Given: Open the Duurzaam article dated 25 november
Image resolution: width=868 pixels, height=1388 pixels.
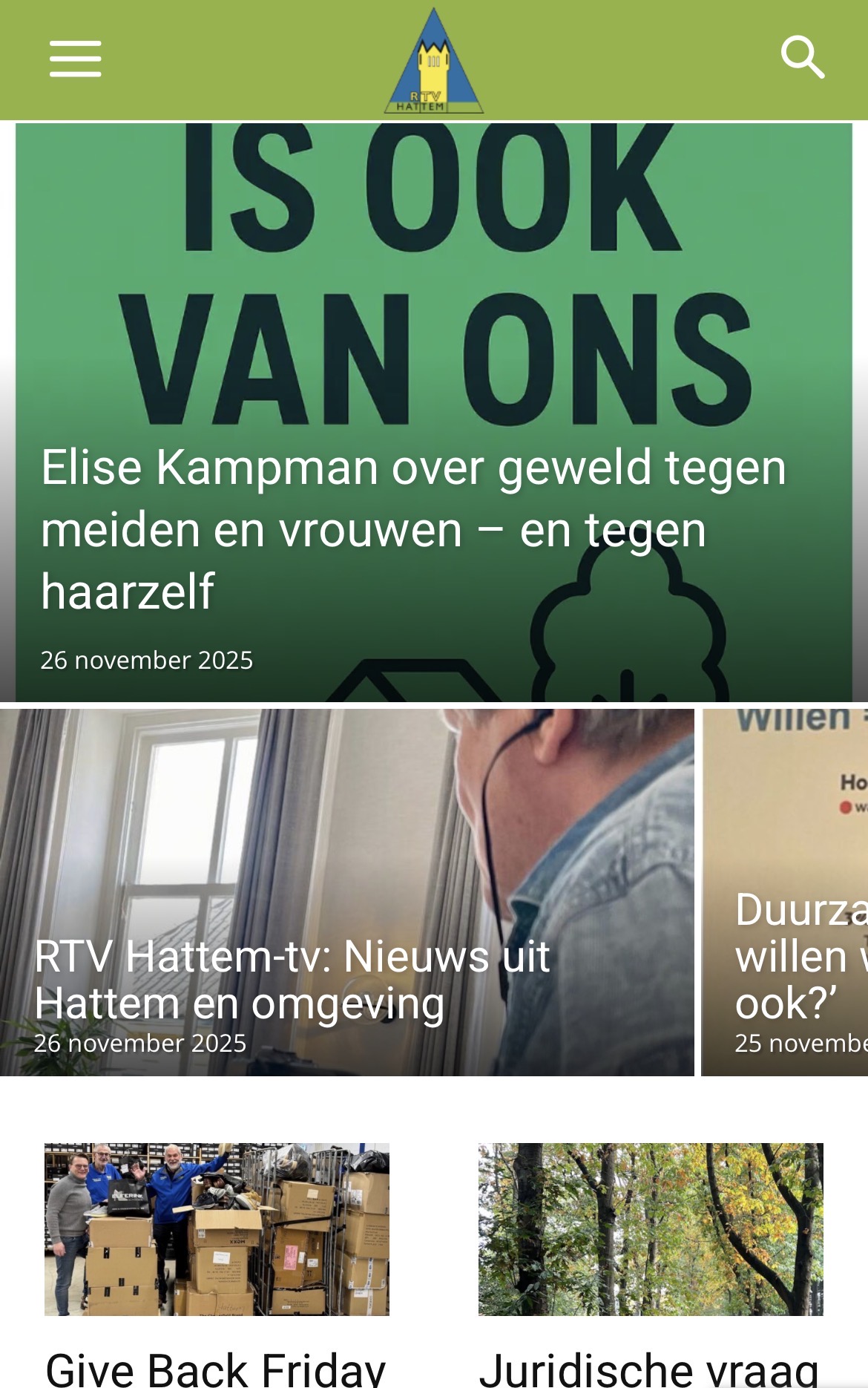Looking at the screenshot, I should 798,956.
